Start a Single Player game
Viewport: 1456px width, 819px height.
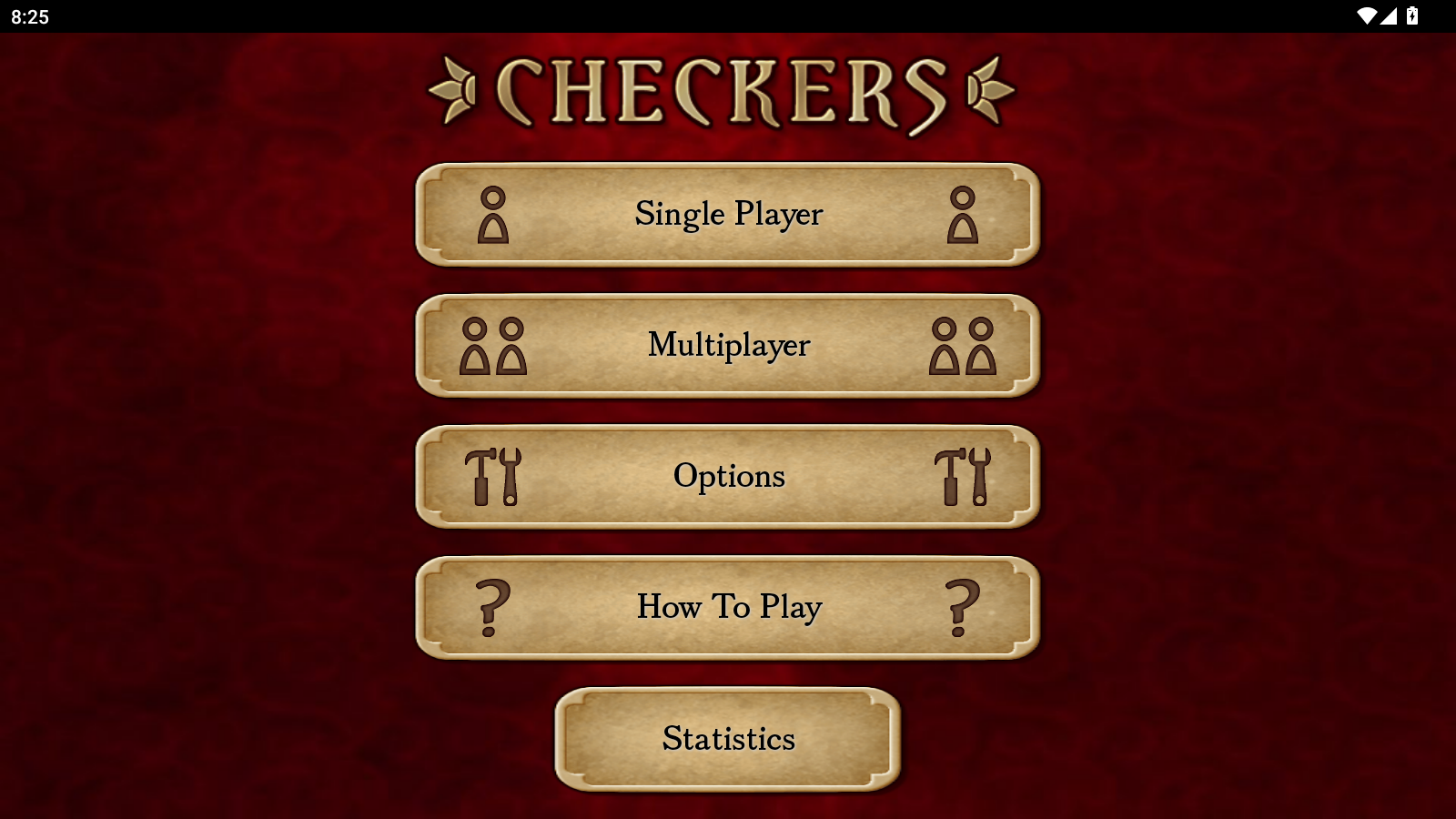pos(728,215)
